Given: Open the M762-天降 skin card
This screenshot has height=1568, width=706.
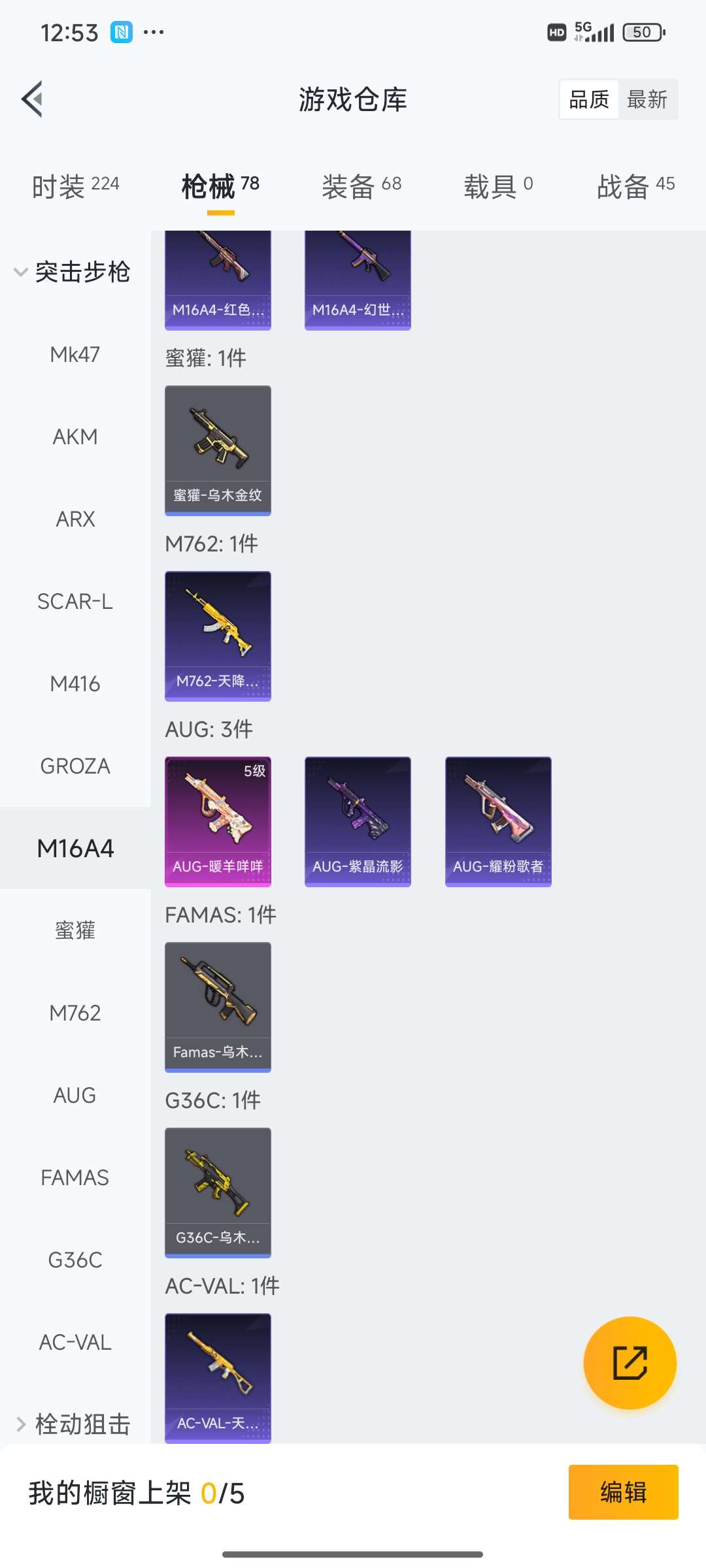Looking at the screenshot, I should [218, 636].
